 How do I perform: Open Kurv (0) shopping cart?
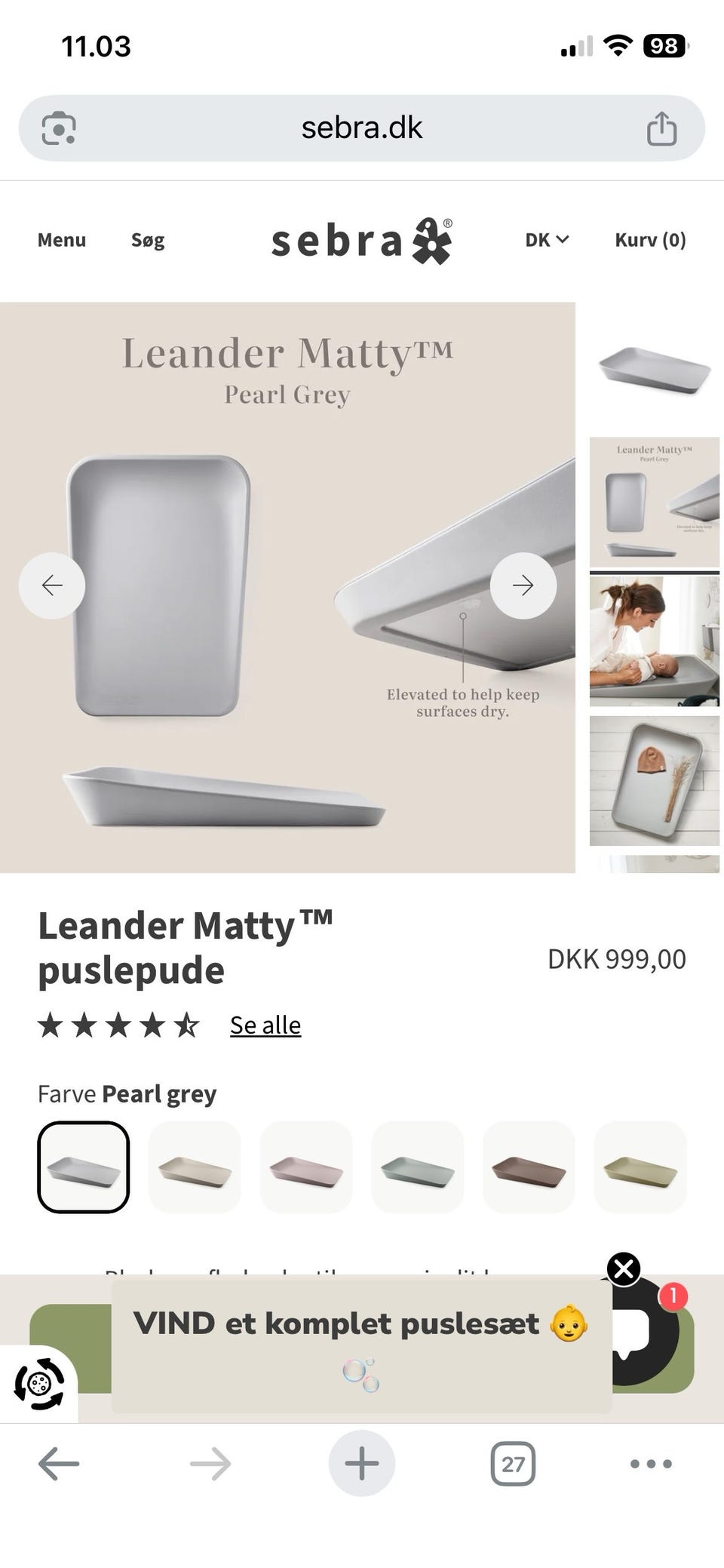[x=650, y=240]
